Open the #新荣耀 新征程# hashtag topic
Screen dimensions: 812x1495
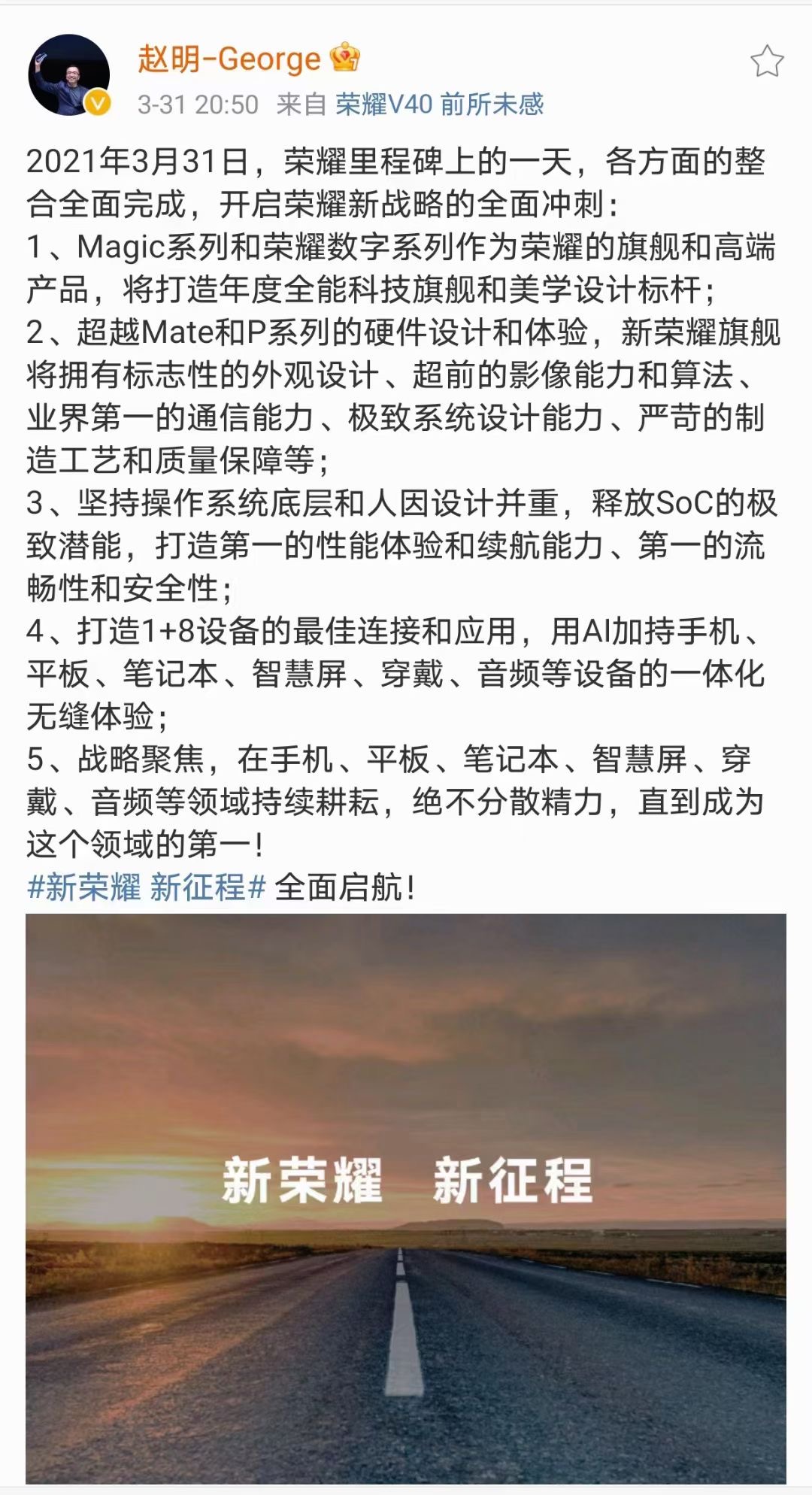[x=146, y=887]
